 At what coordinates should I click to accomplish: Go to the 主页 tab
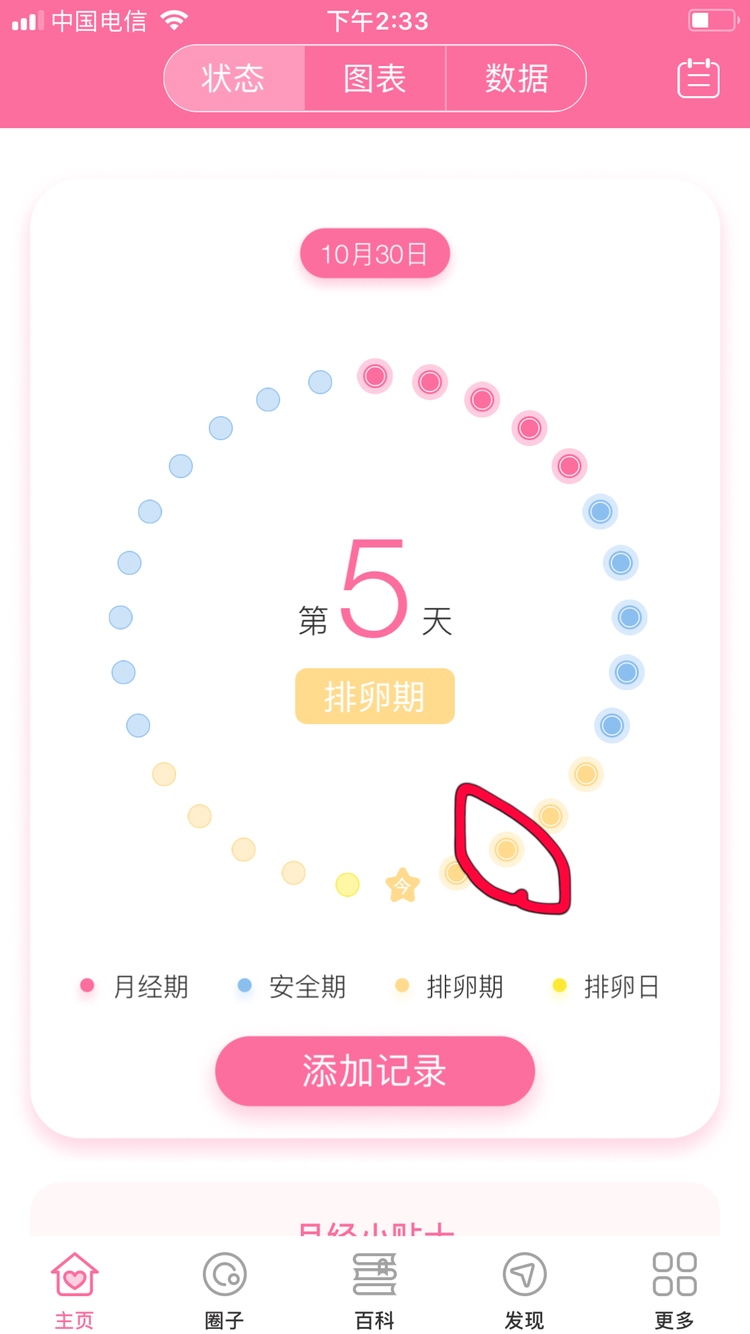[x=75, y=1289]
